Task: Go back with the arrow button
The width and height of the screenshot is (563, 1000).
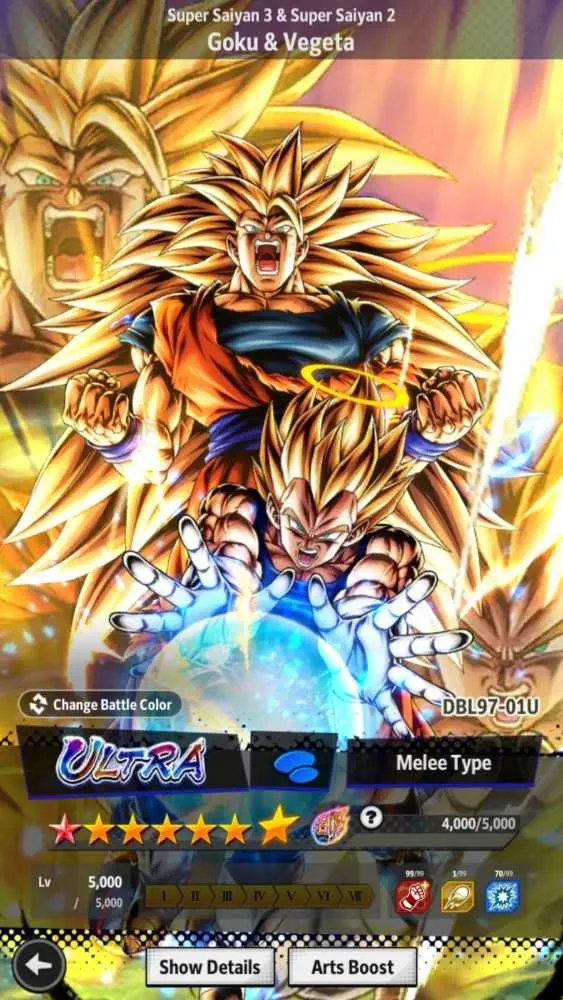Action: point(38,966)
